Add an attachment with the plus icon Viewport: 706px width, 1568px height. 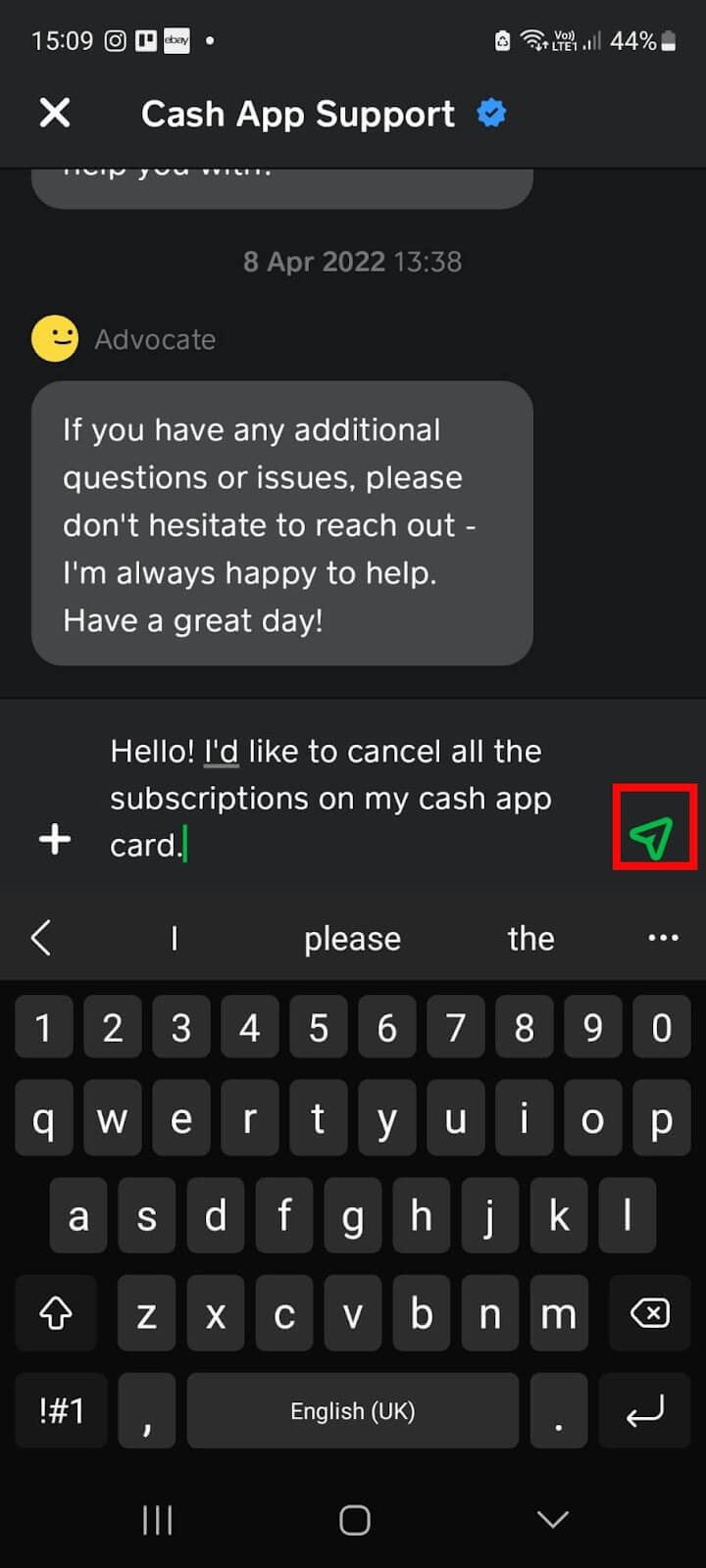point(55,839)
